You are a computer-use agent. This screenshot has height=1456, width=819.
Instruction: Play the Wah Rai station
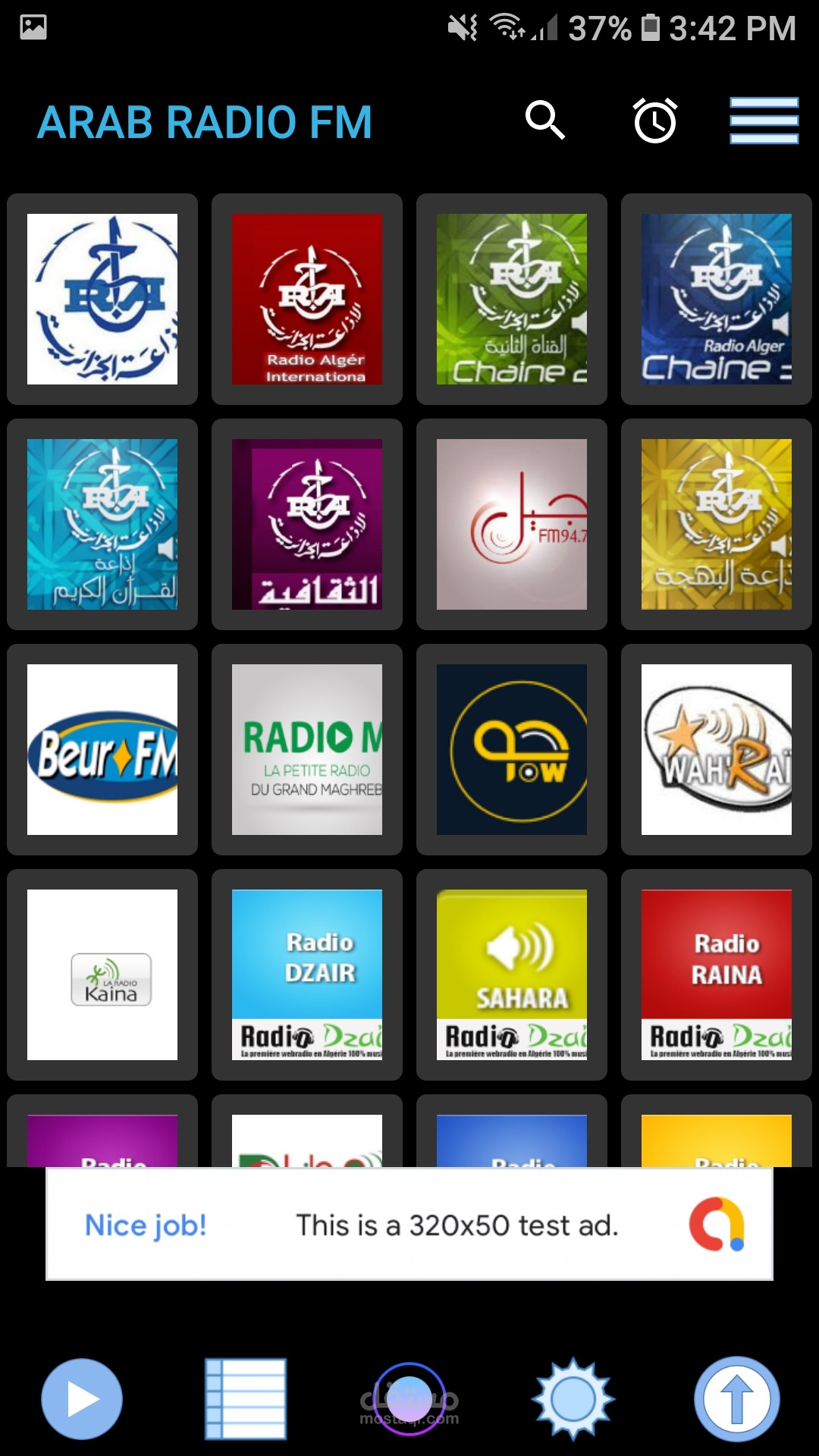click(717, 749)
